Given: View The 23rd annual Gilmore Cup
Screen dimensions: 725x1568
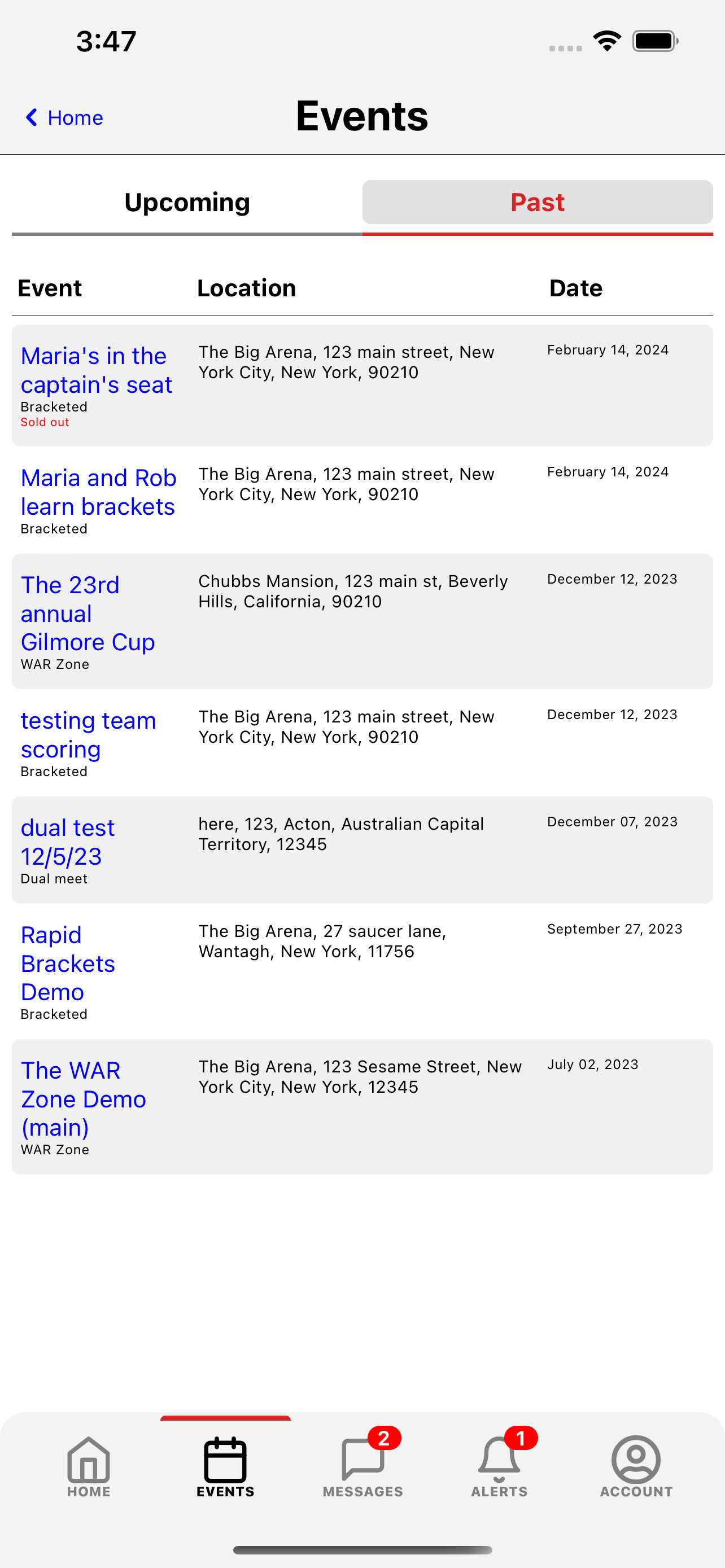Looking at the screenshot, I should tap(88, 614).
